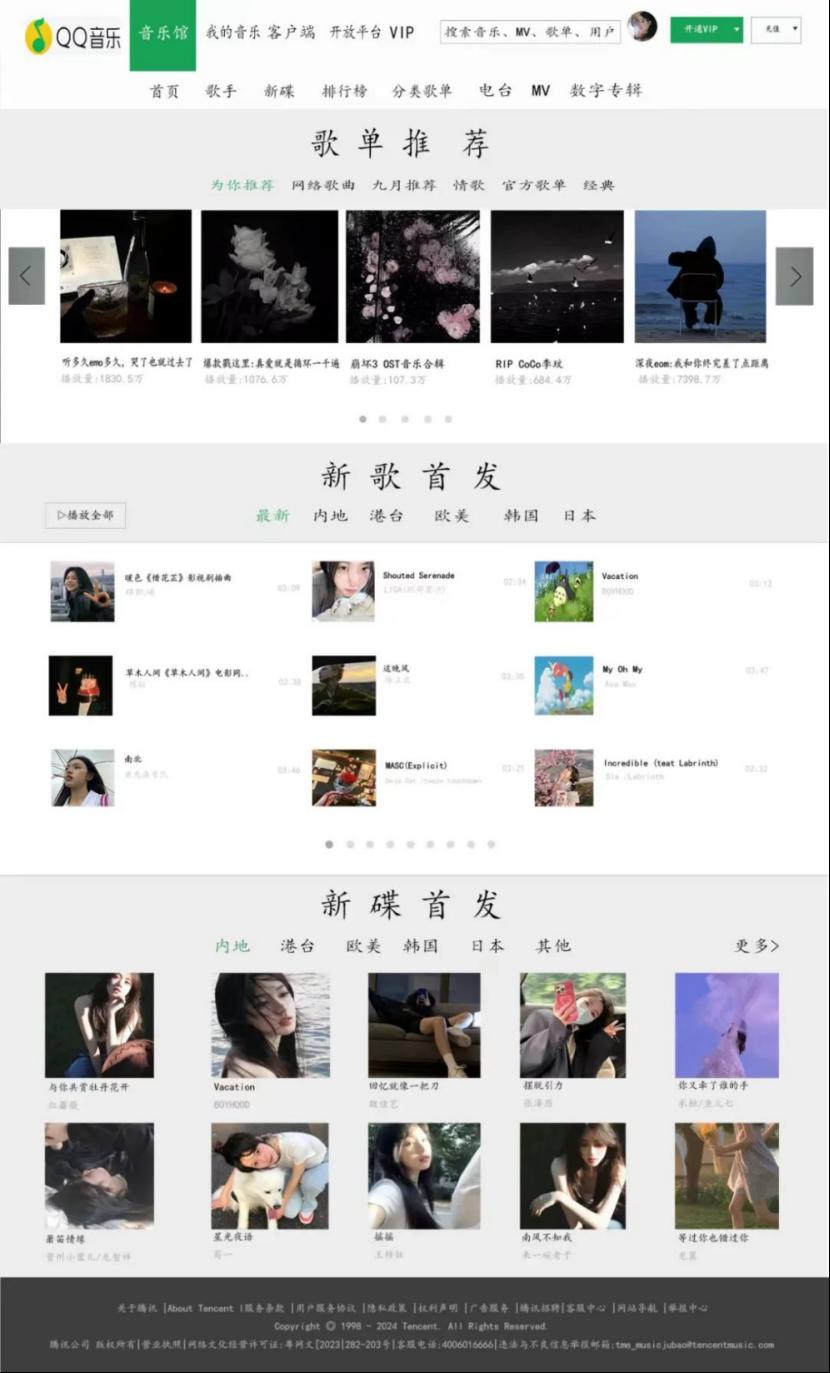
Task: Select the 欧美 tab under 新碟首发
Action: (x=363, y=946)
